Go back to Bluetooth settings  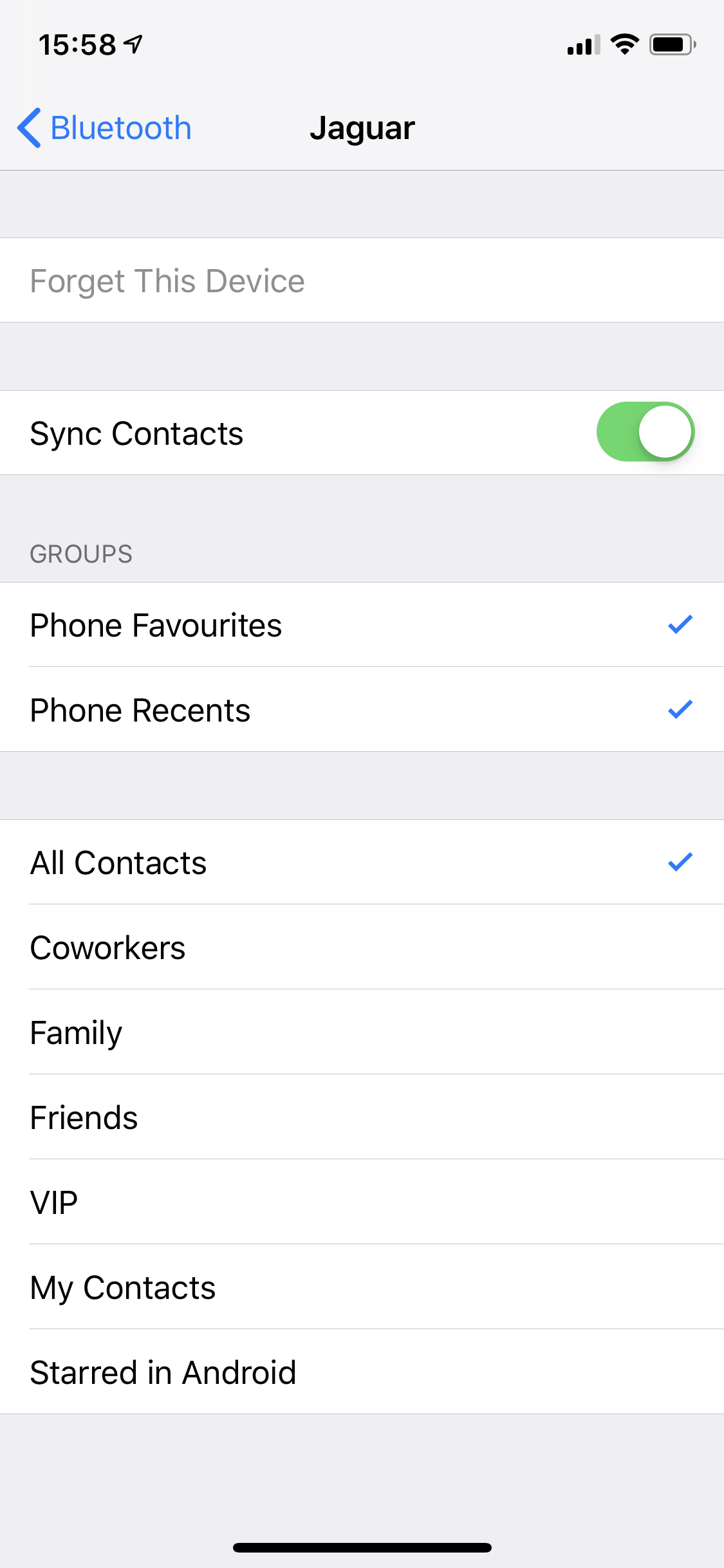pos(105,128)
